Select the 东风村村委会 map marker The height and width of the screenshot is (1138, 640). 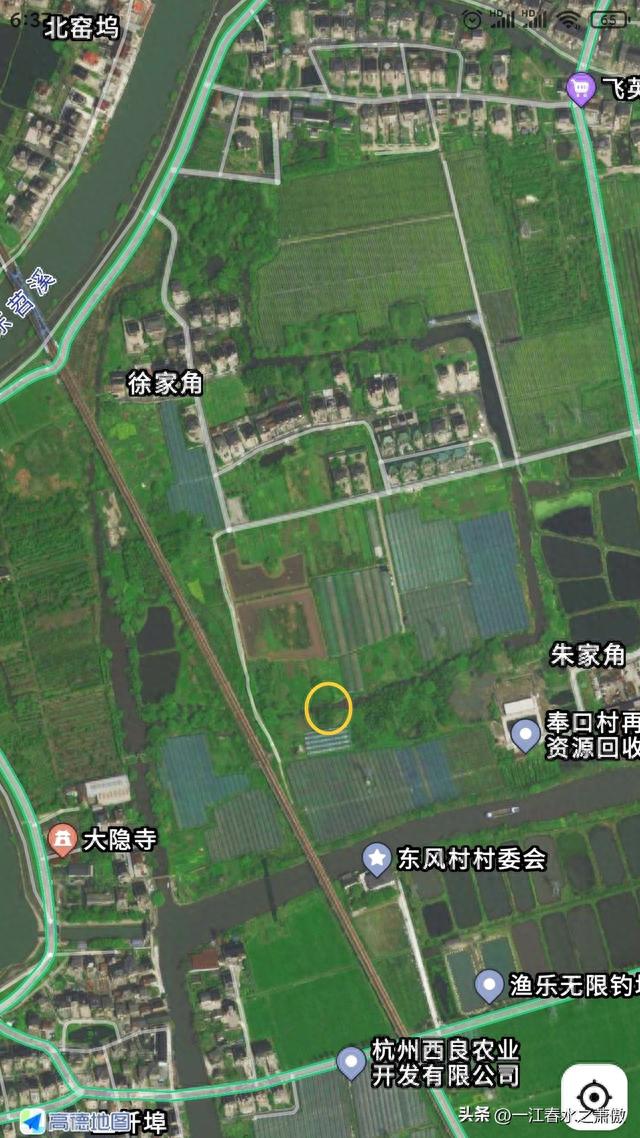[377, 859]
